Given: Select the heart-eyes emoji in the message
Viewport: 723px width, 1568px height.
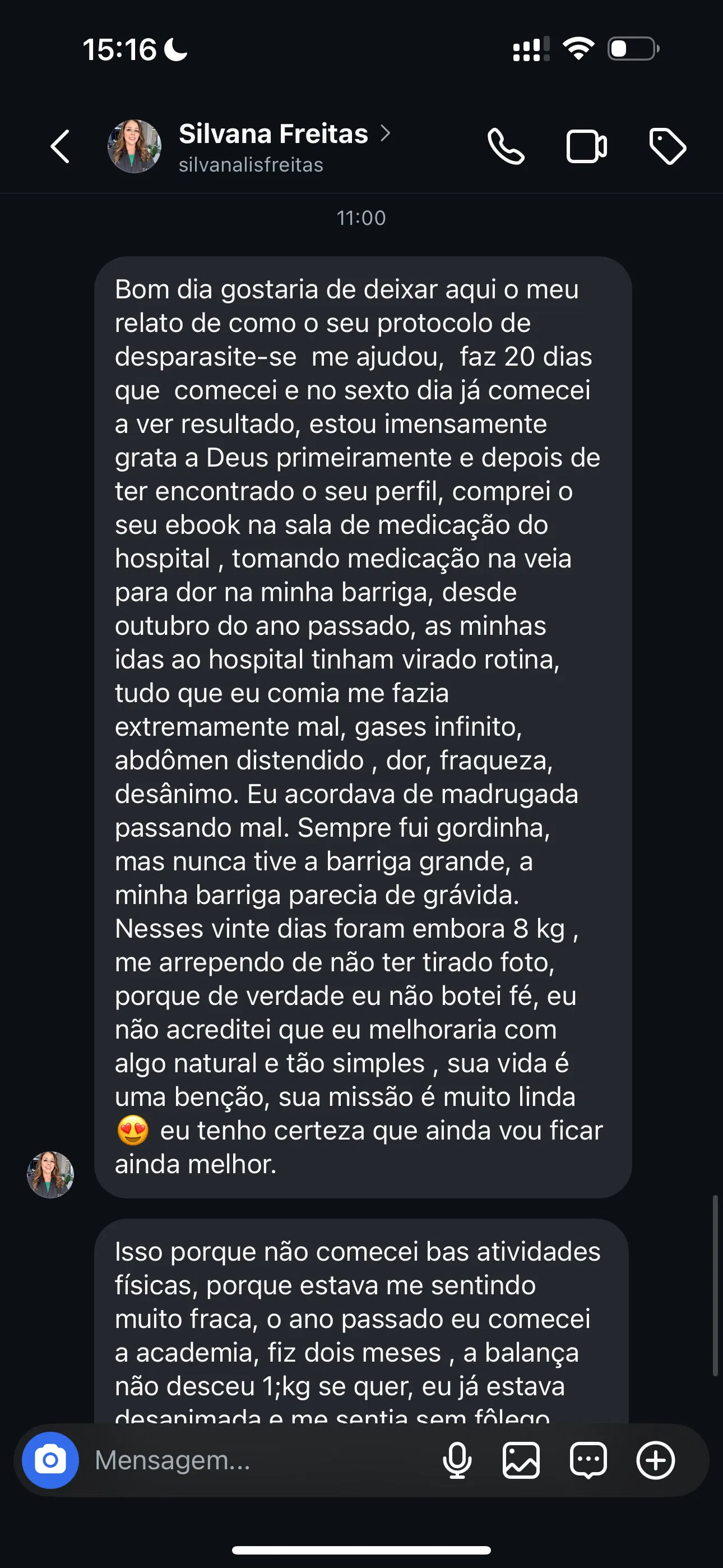Looking at the screenshot, I should (133, 1130).
